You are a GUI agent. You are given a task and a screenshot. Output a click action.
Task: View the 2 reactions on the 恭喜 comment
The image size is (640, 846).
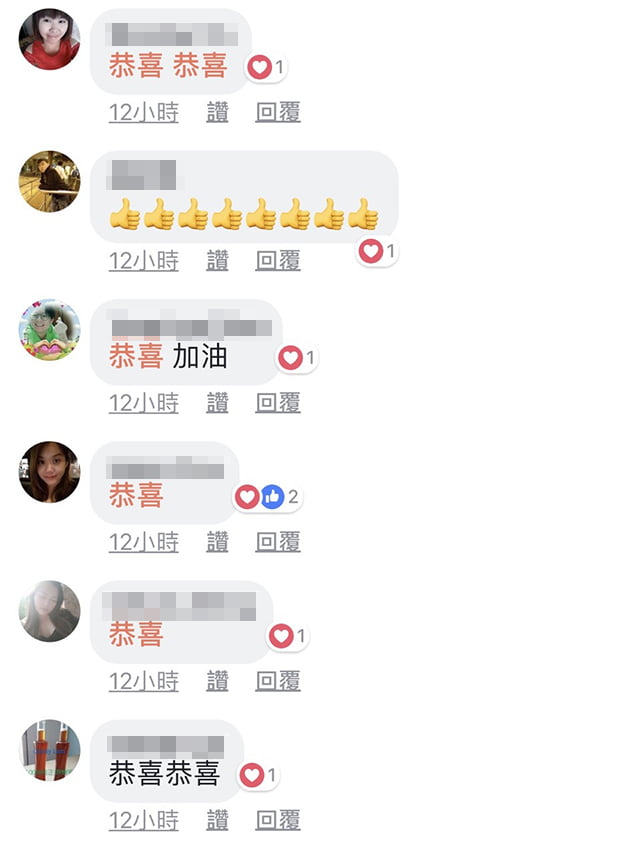(x=268, y=496)
